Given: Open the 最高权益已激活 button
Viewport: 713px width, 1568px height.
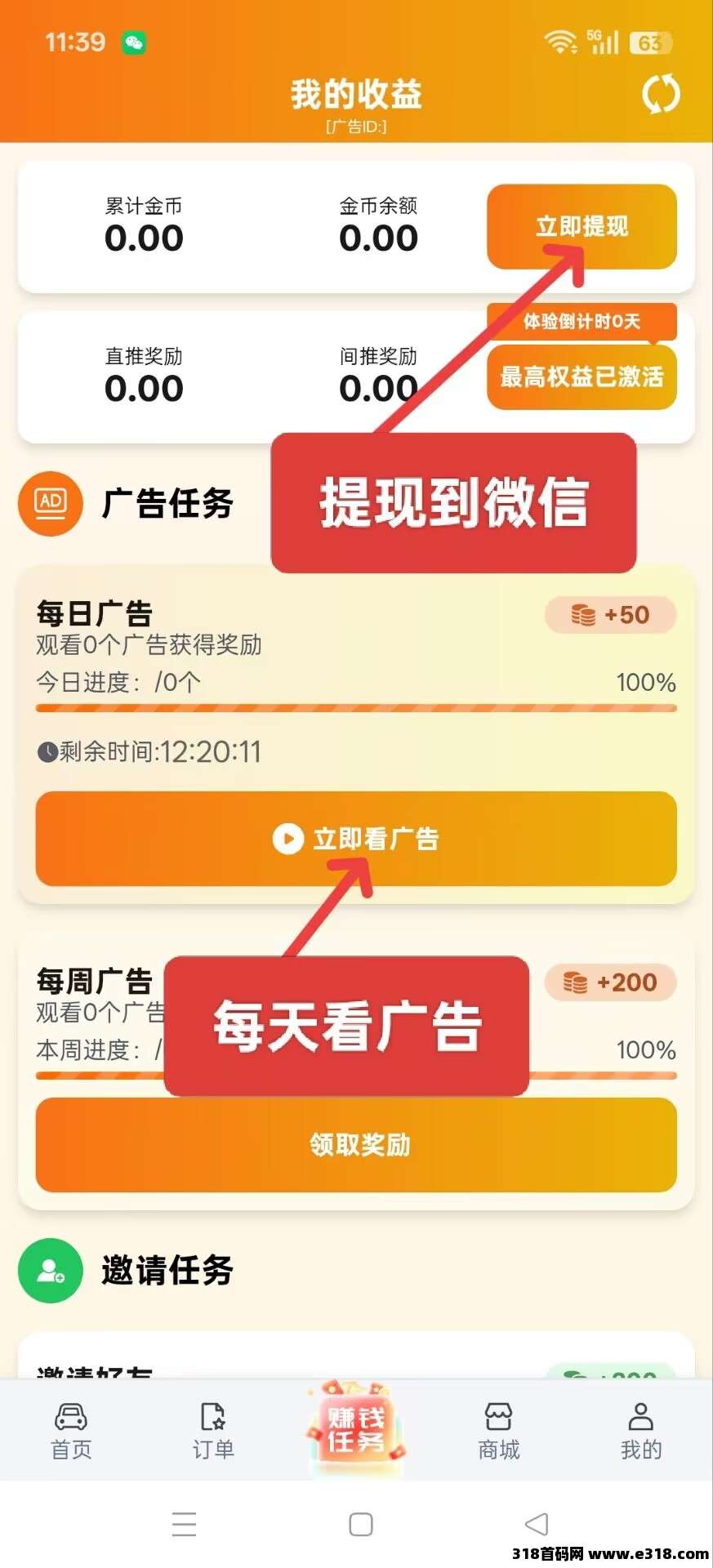Looking at the screenshot, I should pyautogui.click(x=582, y=376).
